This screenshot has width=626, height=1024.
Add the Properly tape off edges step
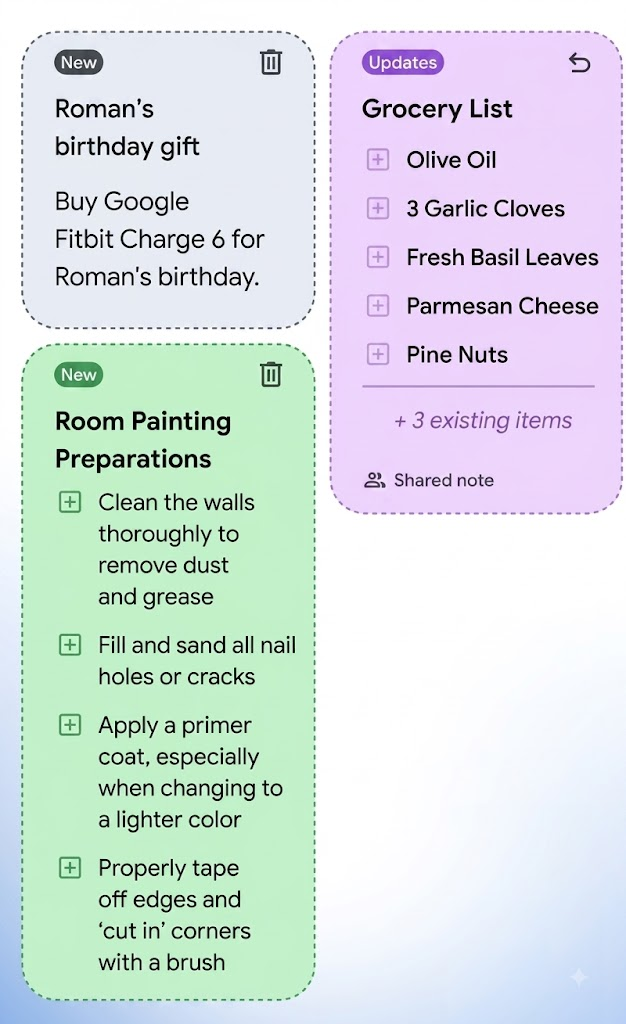pos(70,868)
